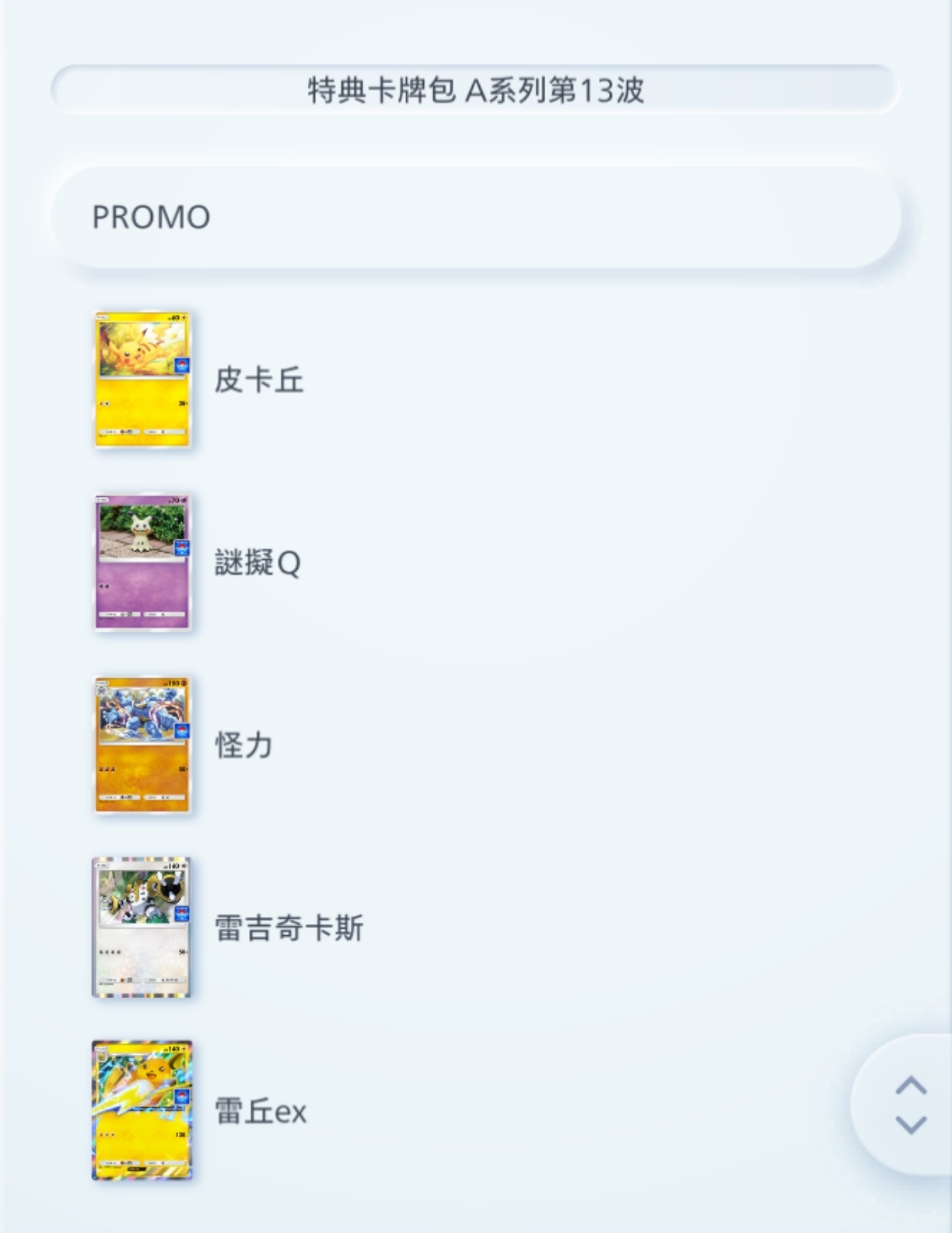Select the 怪力 card entry
Image resolution: width=952 pixels, height=1233 pixels.
(x=142, y=745)
